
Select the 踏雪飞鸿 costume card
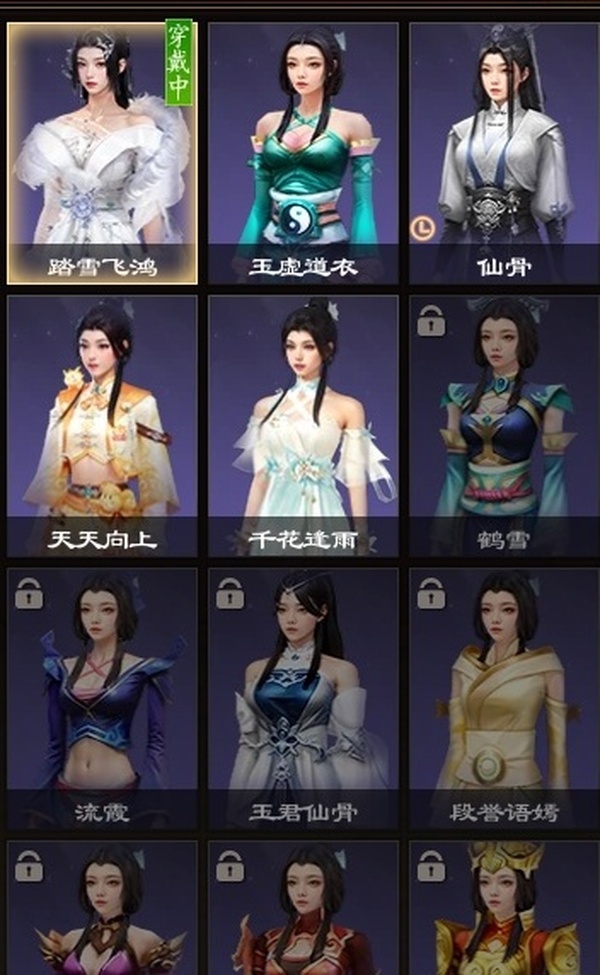[x=102, y=153]
